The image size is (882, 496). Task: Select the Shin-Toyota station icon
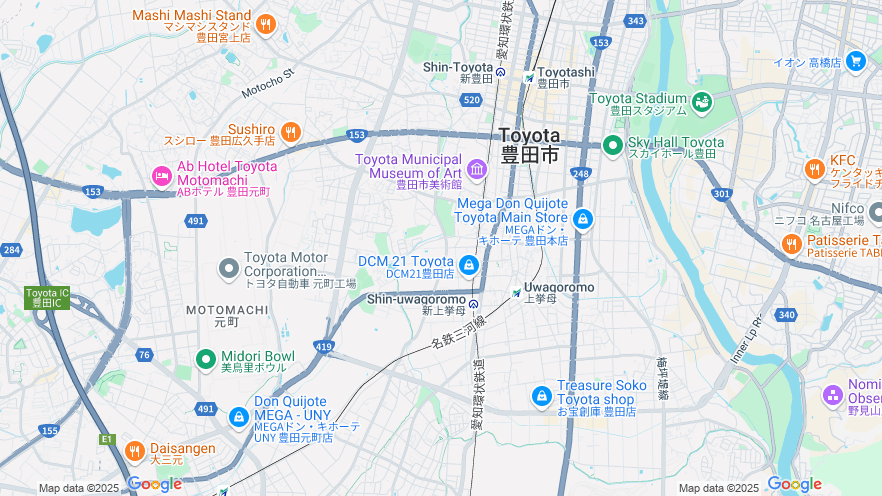[x=501, y=74]
